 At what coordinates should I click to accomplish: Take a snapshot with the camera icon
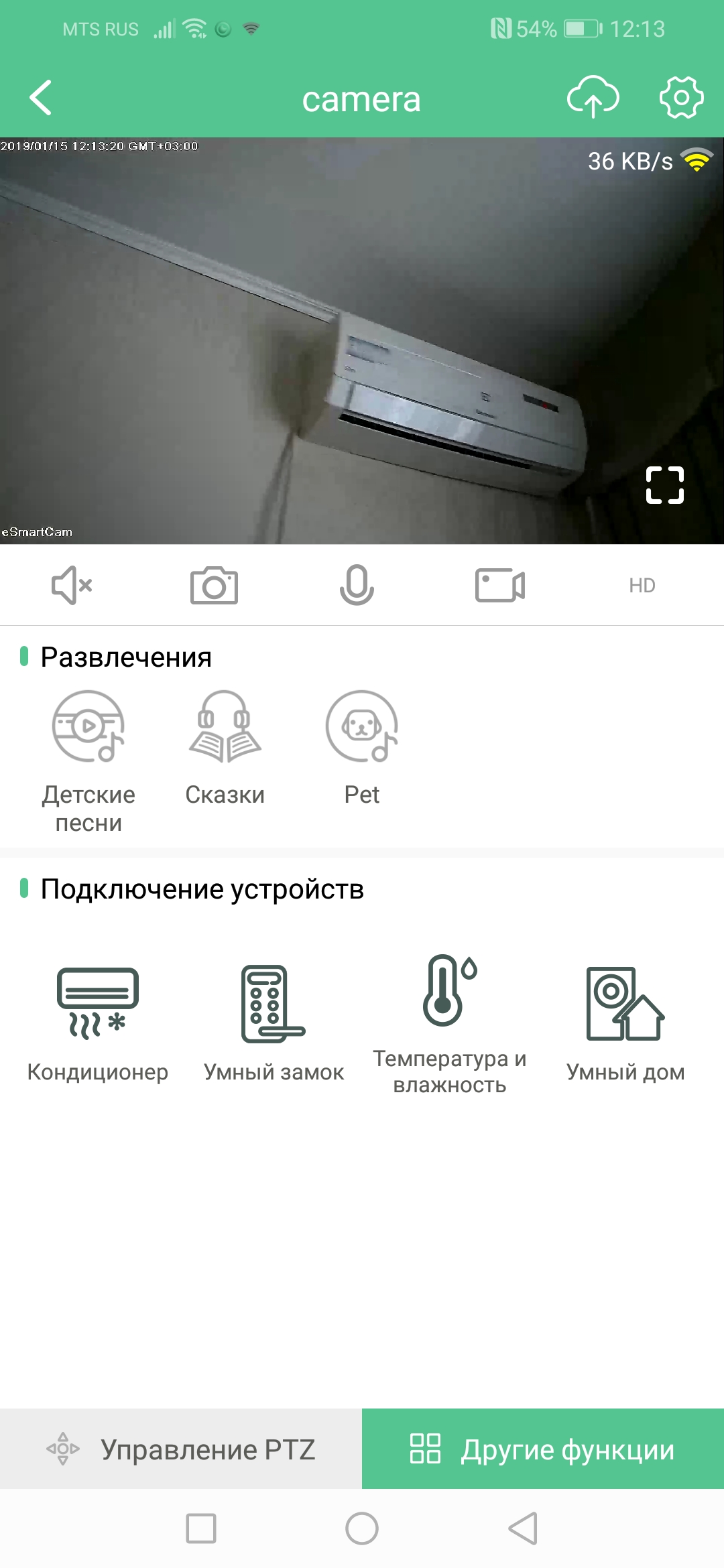coord(215,586)
